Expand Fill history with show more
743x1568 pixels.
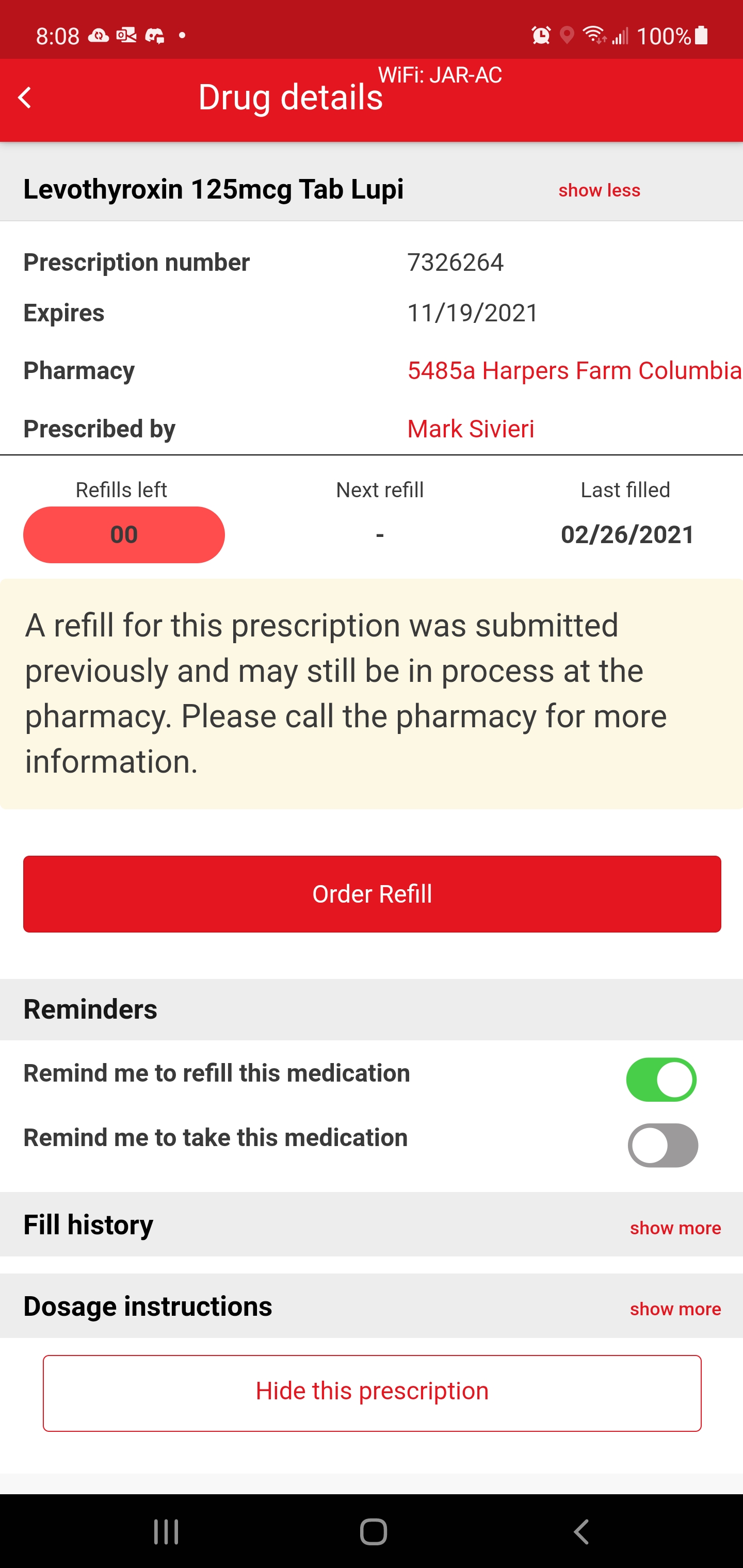675,1228
